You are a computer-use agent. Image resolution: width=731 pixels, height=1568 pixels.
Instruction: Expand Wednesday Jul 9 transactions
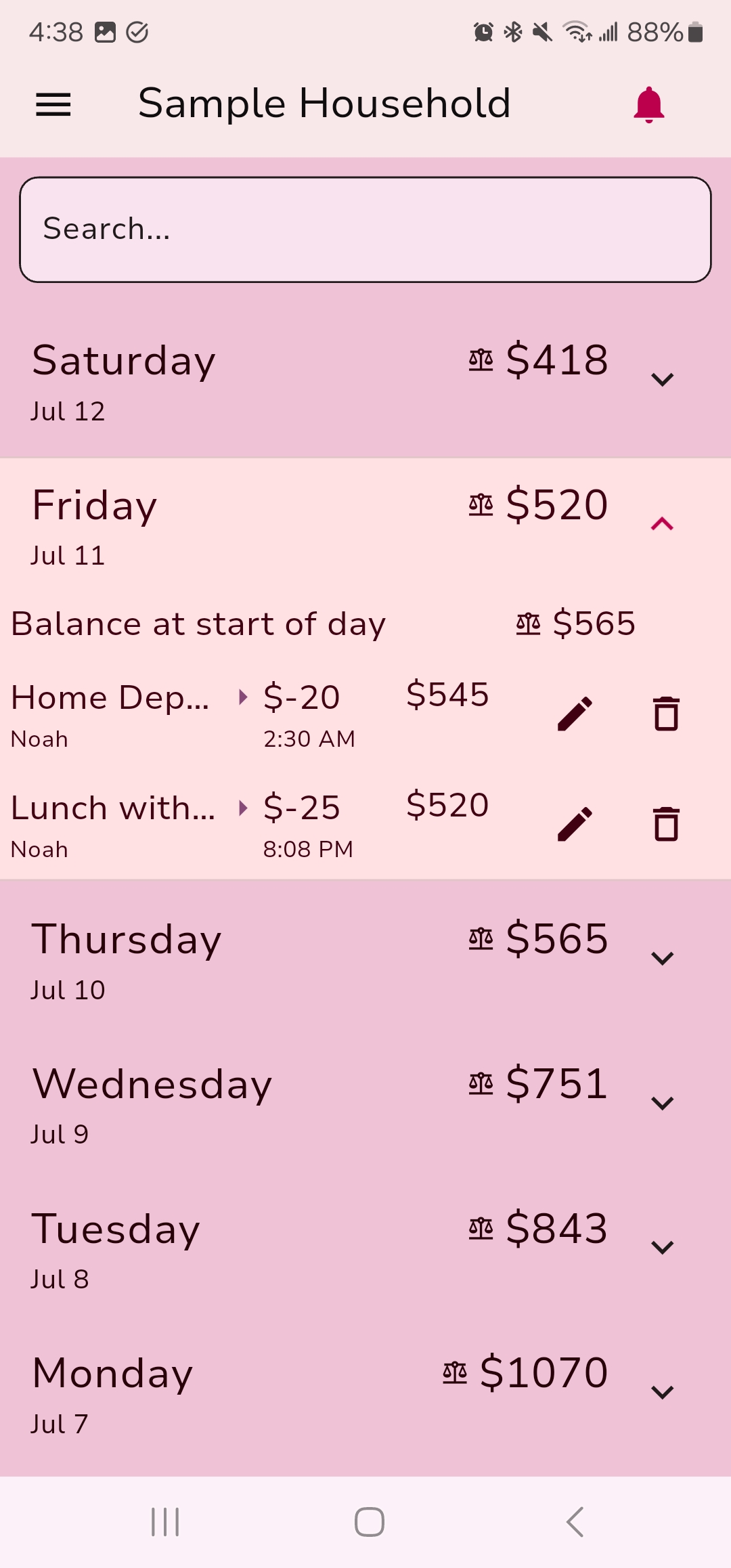[662, 1103]
